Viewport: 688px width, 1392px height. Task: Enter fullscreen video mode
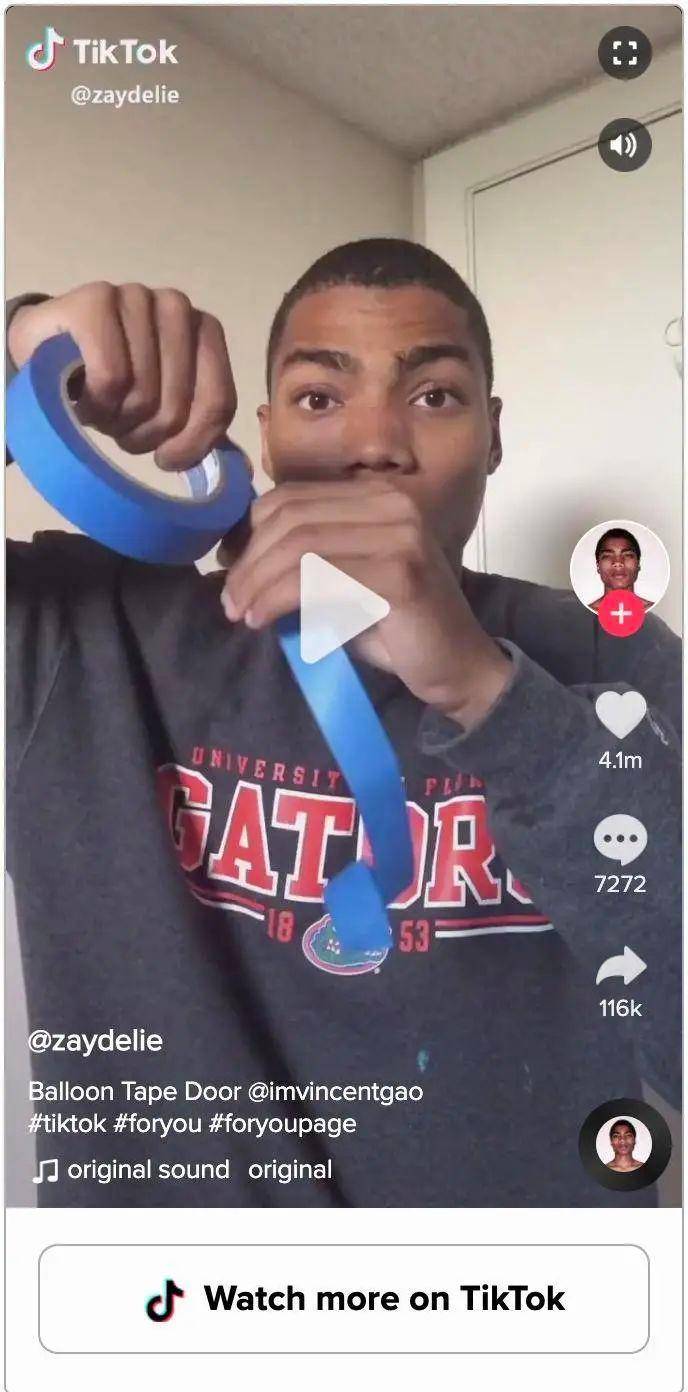pyautogui.click(x=624, y=53)
